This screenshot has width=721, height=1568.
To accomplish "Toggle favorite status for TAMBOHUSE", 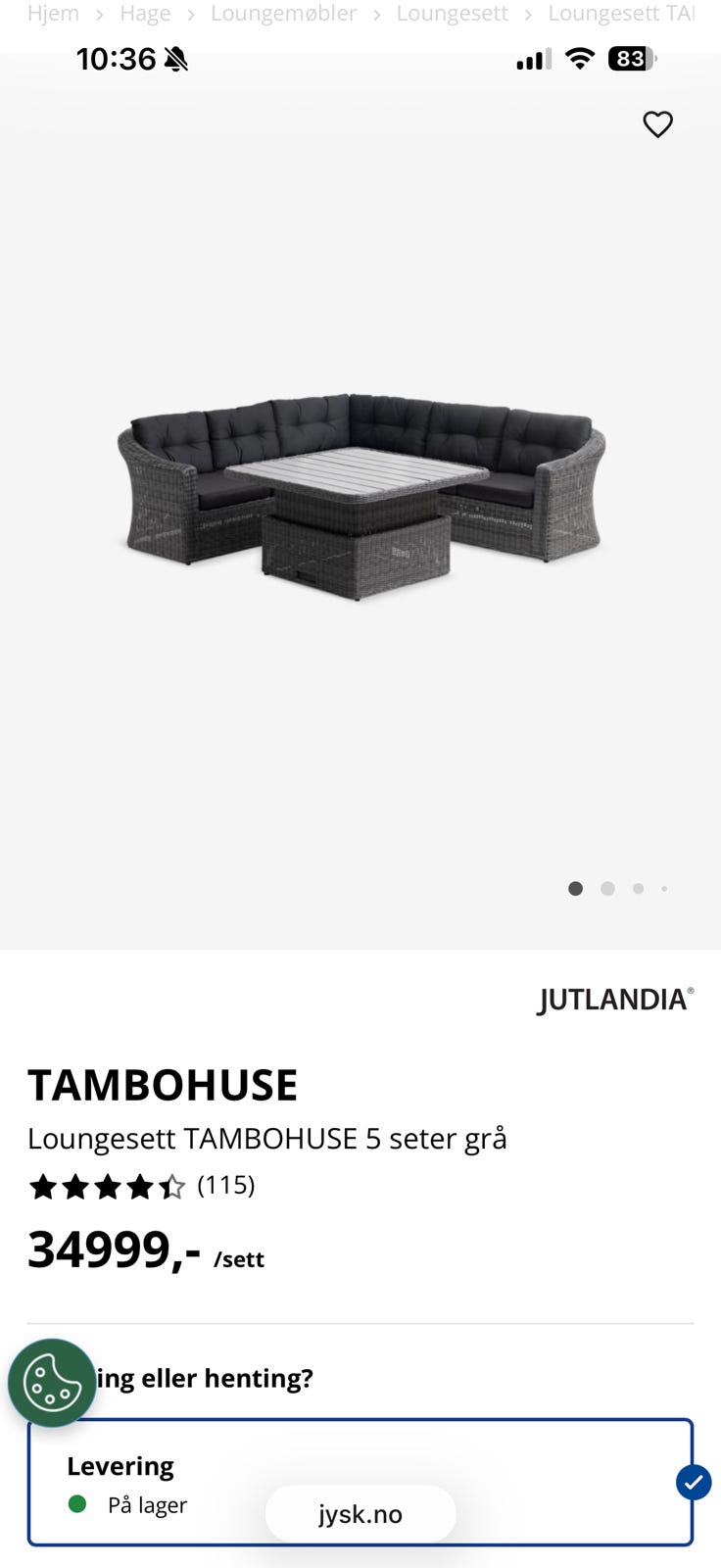I will pos(657,124).
